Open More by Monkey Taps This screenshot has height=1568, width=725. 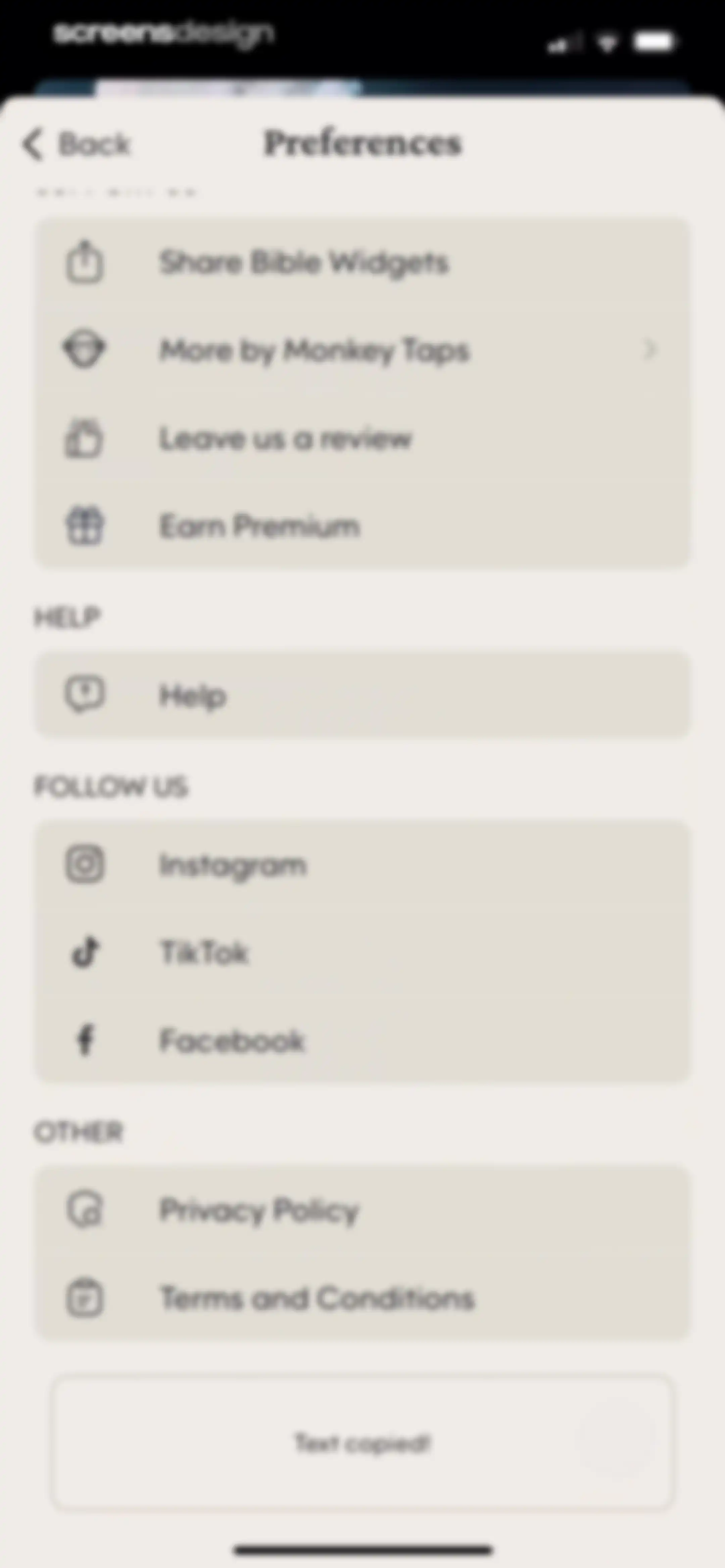point(362,350)
